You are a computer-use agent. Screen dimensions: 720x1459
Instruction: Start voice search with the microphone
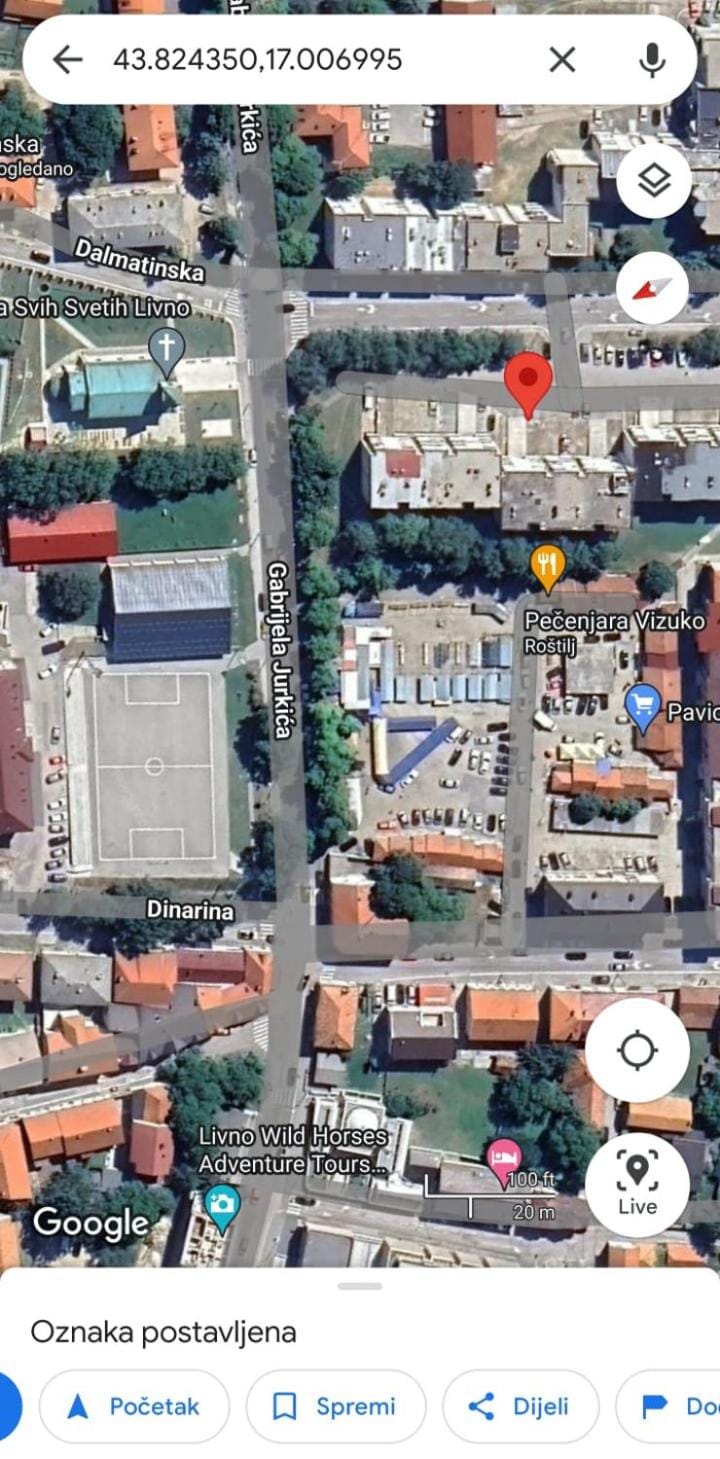652,60
